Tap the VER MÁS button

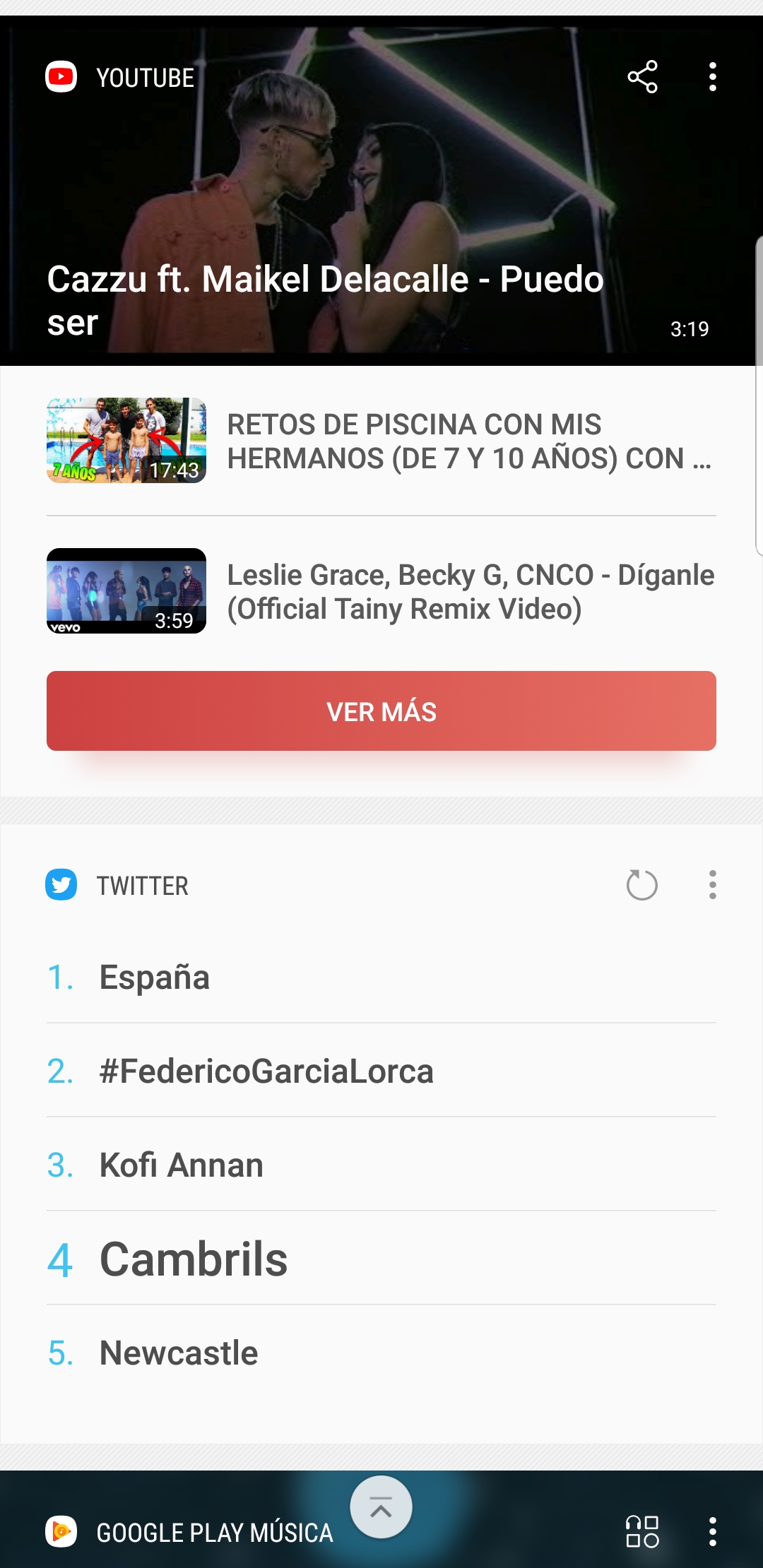pyautogui.click(x=381, y=711)
